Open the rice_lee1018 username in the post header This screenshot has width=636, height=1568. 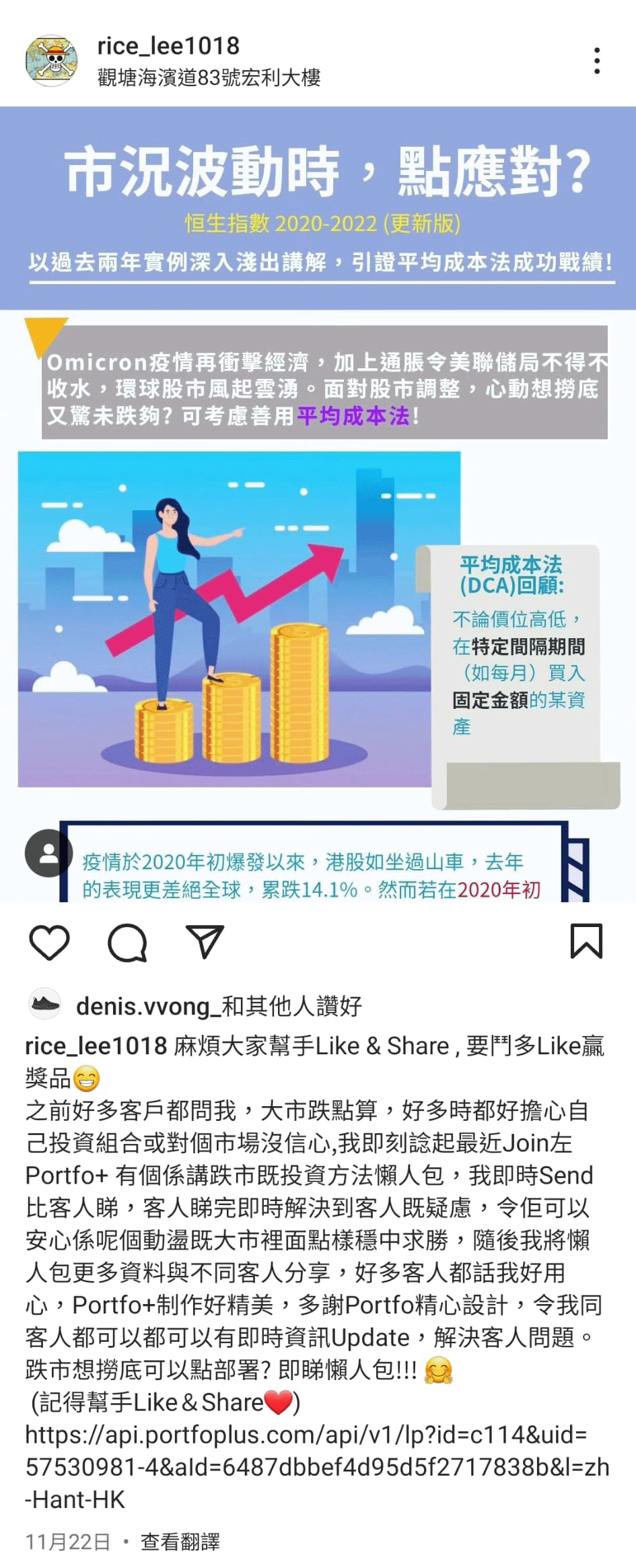[x=168, y=46]
